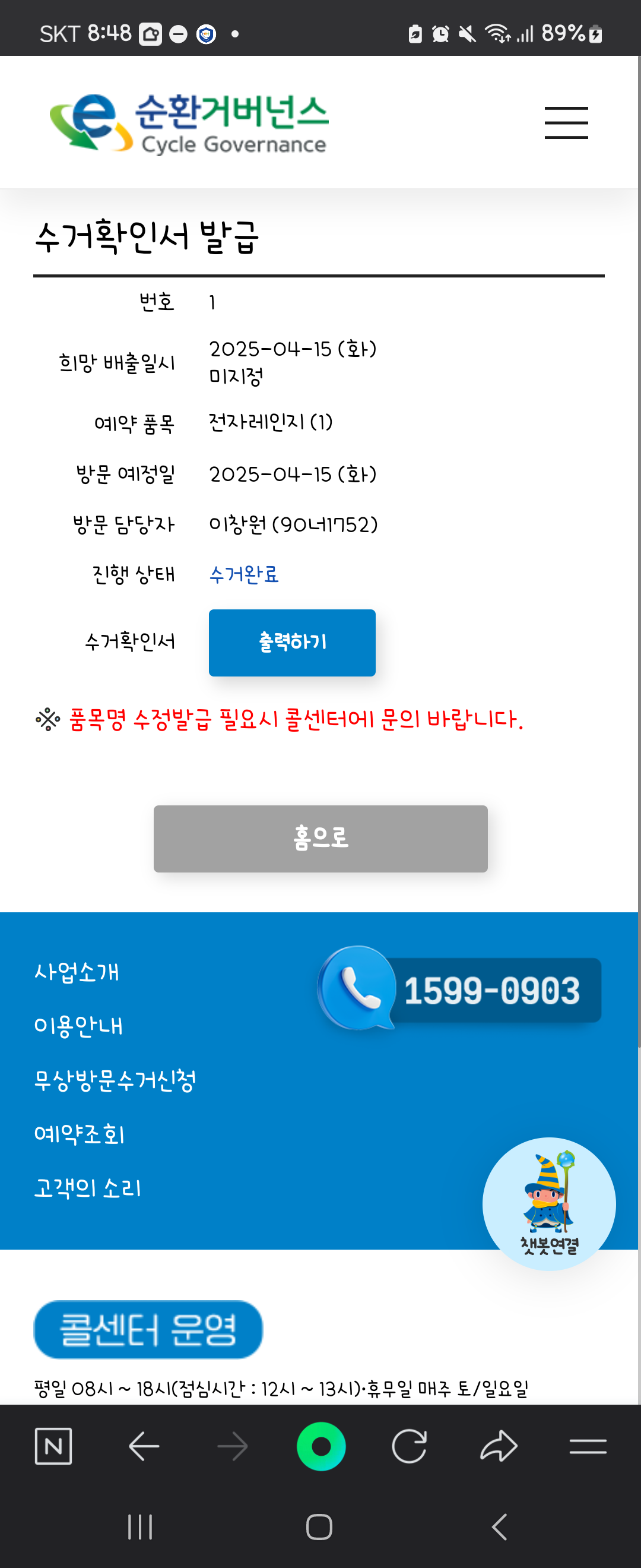Open recent apps from the navigation bar
Image resolution: width=641 pixels, height=1568 pixels.
tap(140, 1526)
